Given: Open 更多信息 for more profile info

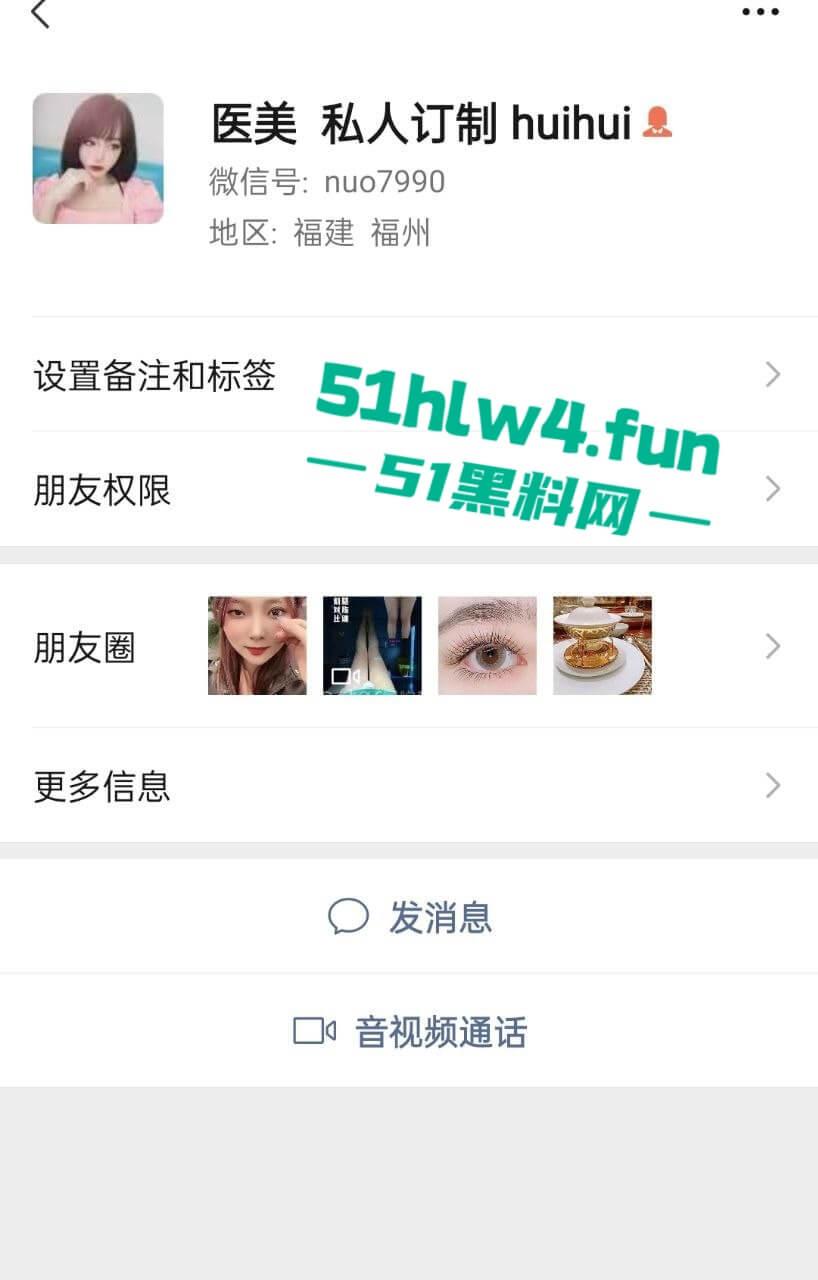Looking at the screenshot, I should click(x=100, y=787).
